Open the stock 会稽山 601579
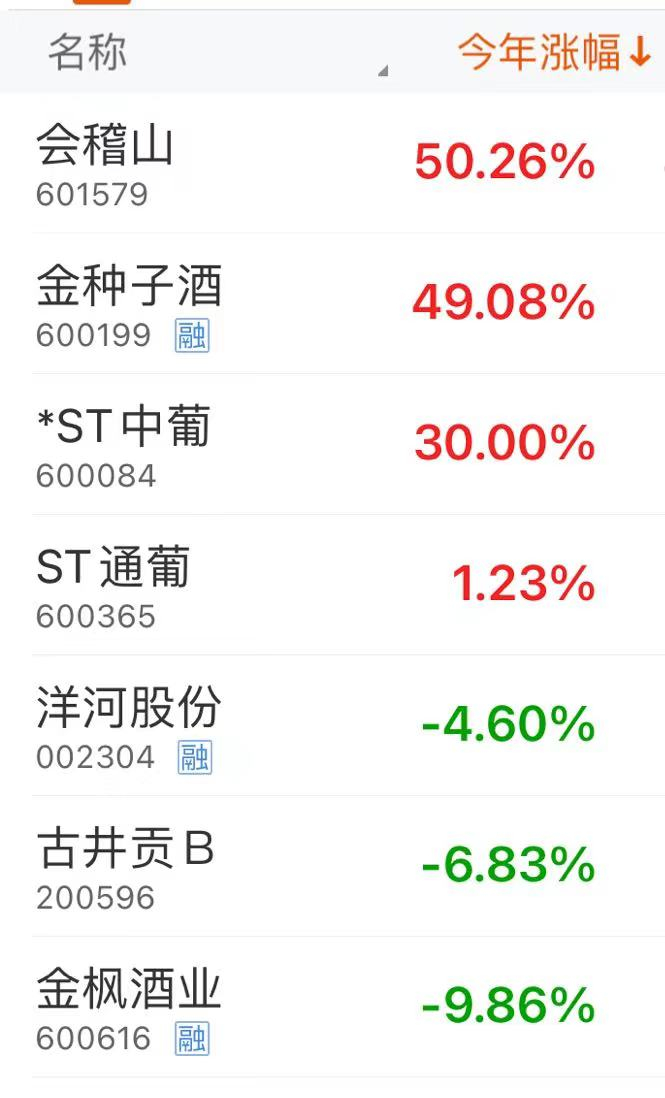This screenshot has width=665, height=1098. tap(332, 163)
